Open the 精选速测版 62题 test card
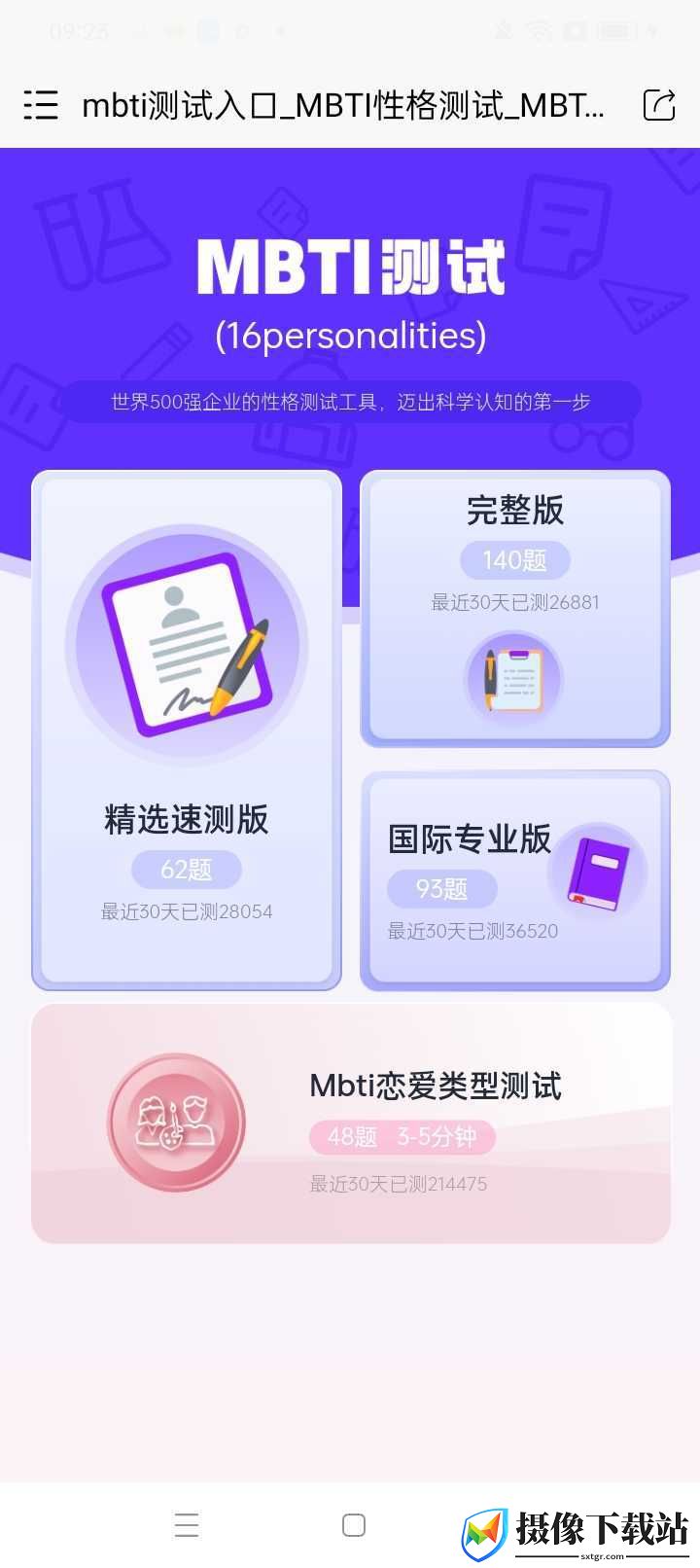Screen dimensions: 700x1568 pyautogui.click(x=187, y=731)
